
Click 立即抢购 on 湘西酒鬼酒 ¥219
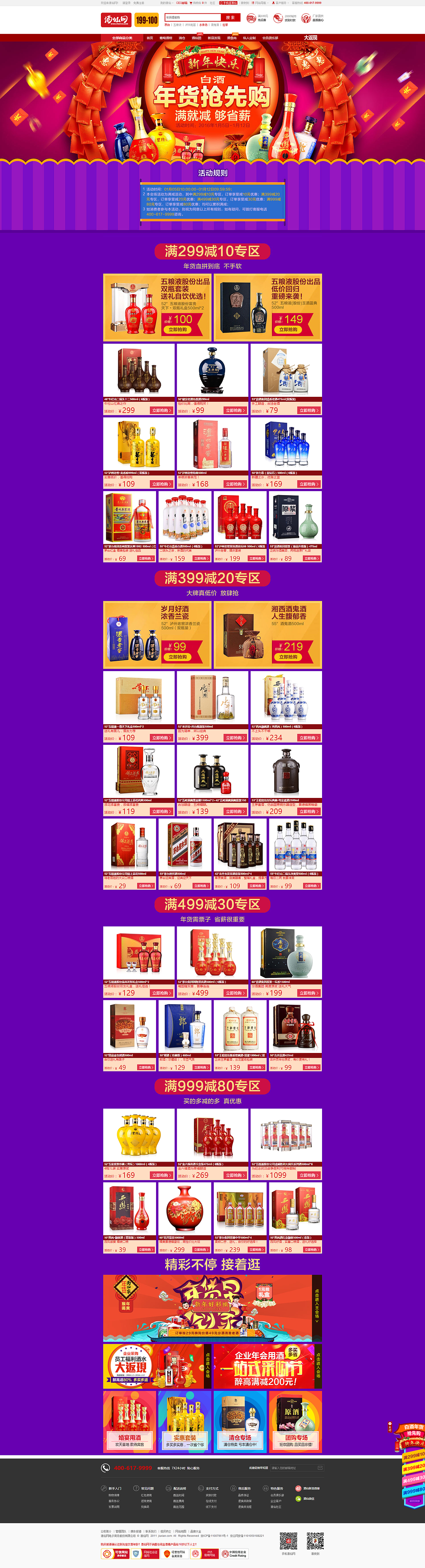288,657
